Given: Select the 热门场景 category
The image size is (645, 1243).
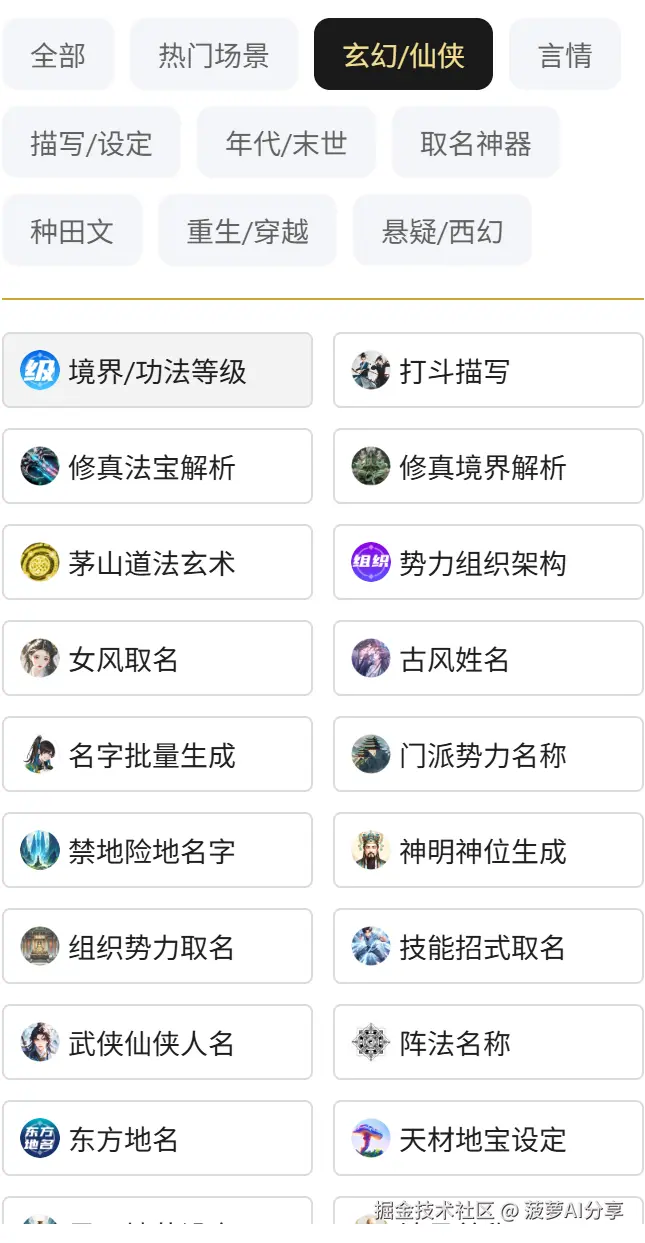Looking at the screenshot, I should (213, 55).
